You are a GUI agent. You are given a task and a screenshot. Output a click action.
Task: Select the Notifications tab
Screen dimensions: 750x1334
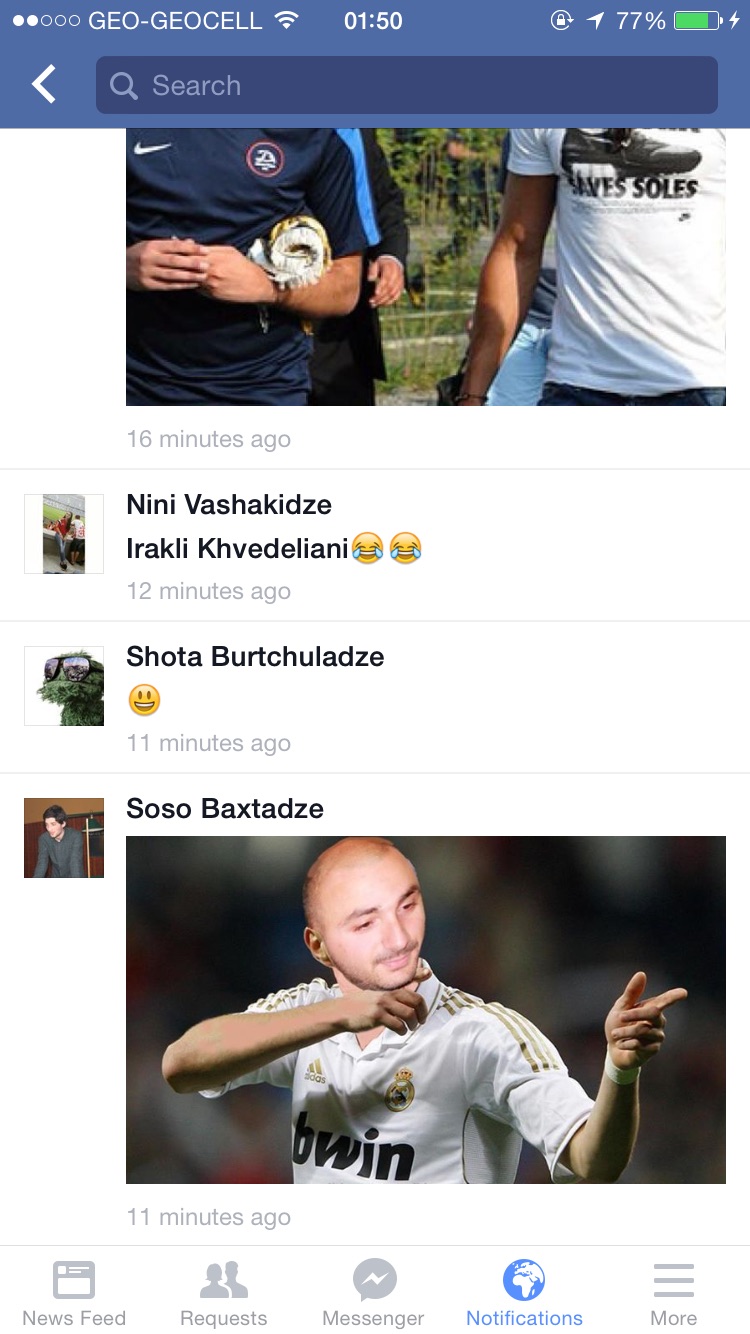click(524, 1292)
